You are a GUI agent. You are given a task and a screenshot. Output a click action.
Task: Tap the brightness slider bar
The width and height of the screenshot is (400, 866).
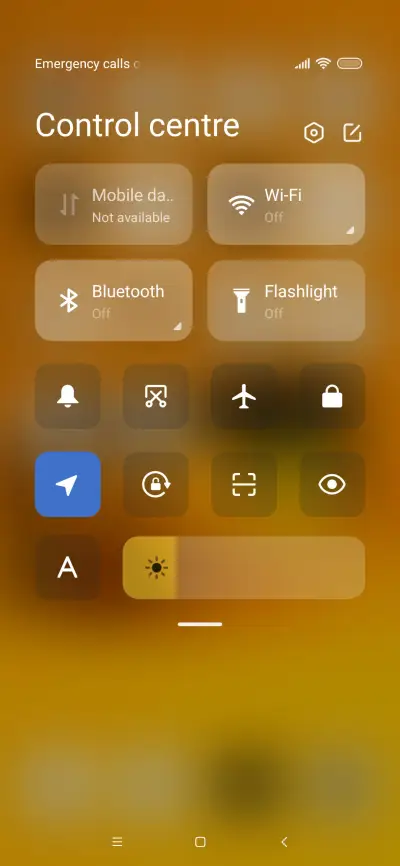coord(244,567)
